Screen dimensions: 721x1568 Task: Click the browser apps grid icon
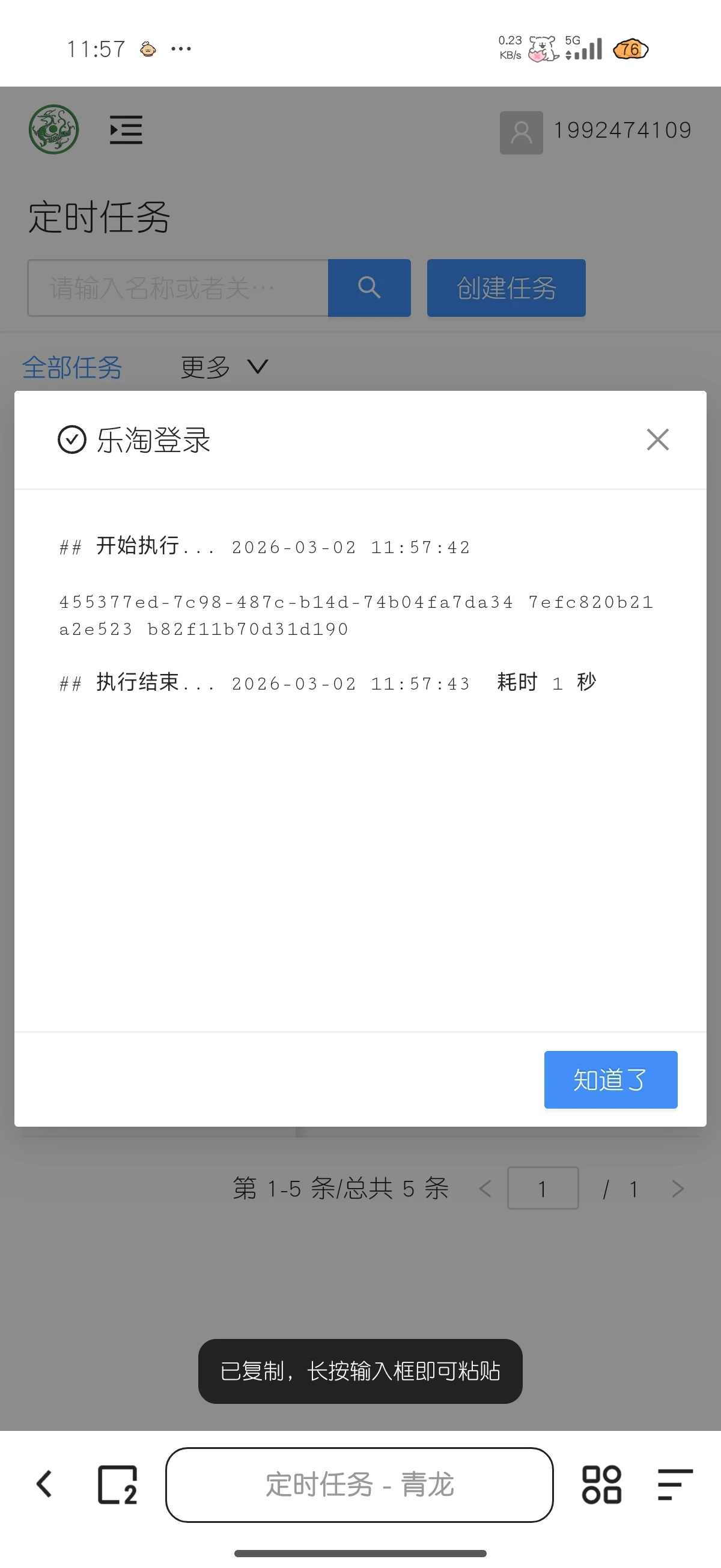tap(602, 1484)
